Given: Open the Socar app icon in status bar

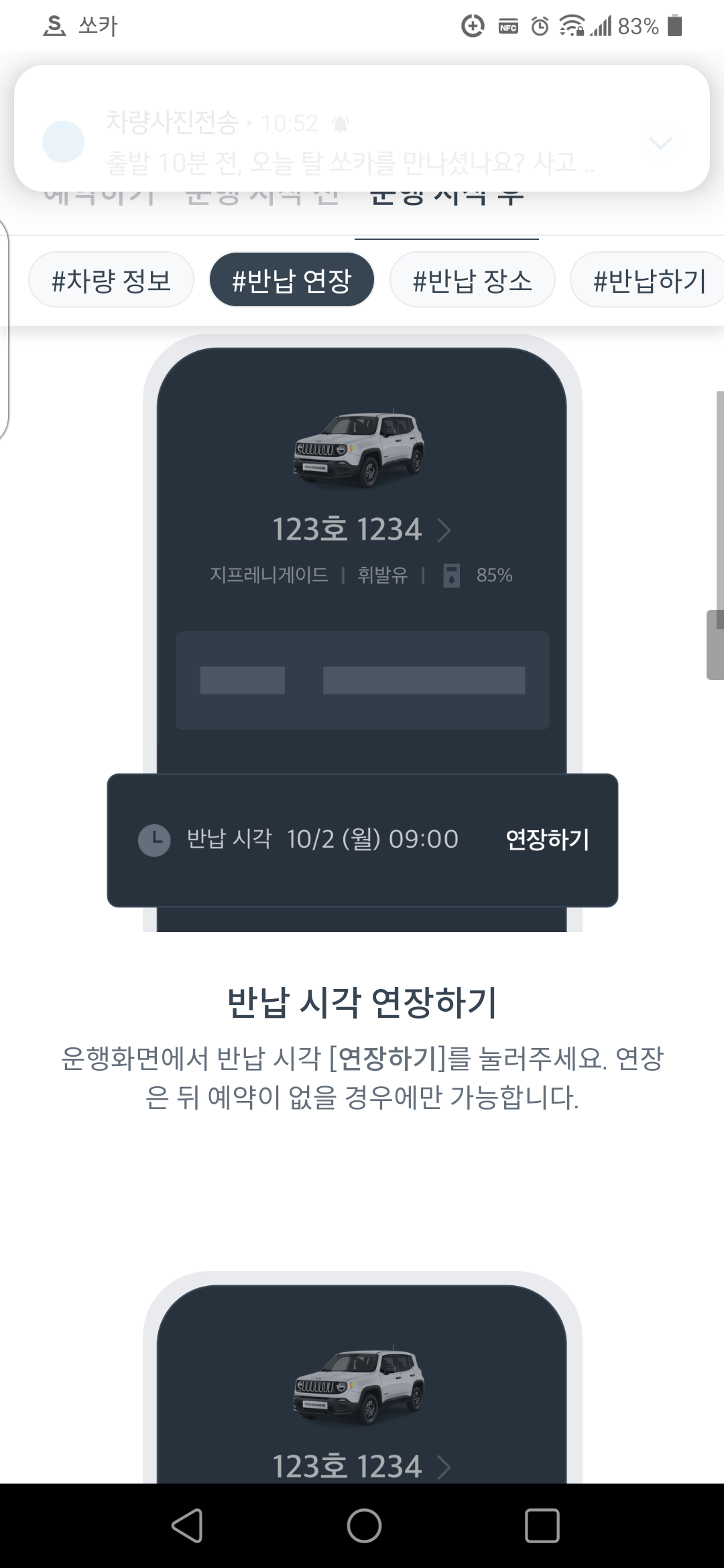Looking at the screenshot, I should (55, 27).
